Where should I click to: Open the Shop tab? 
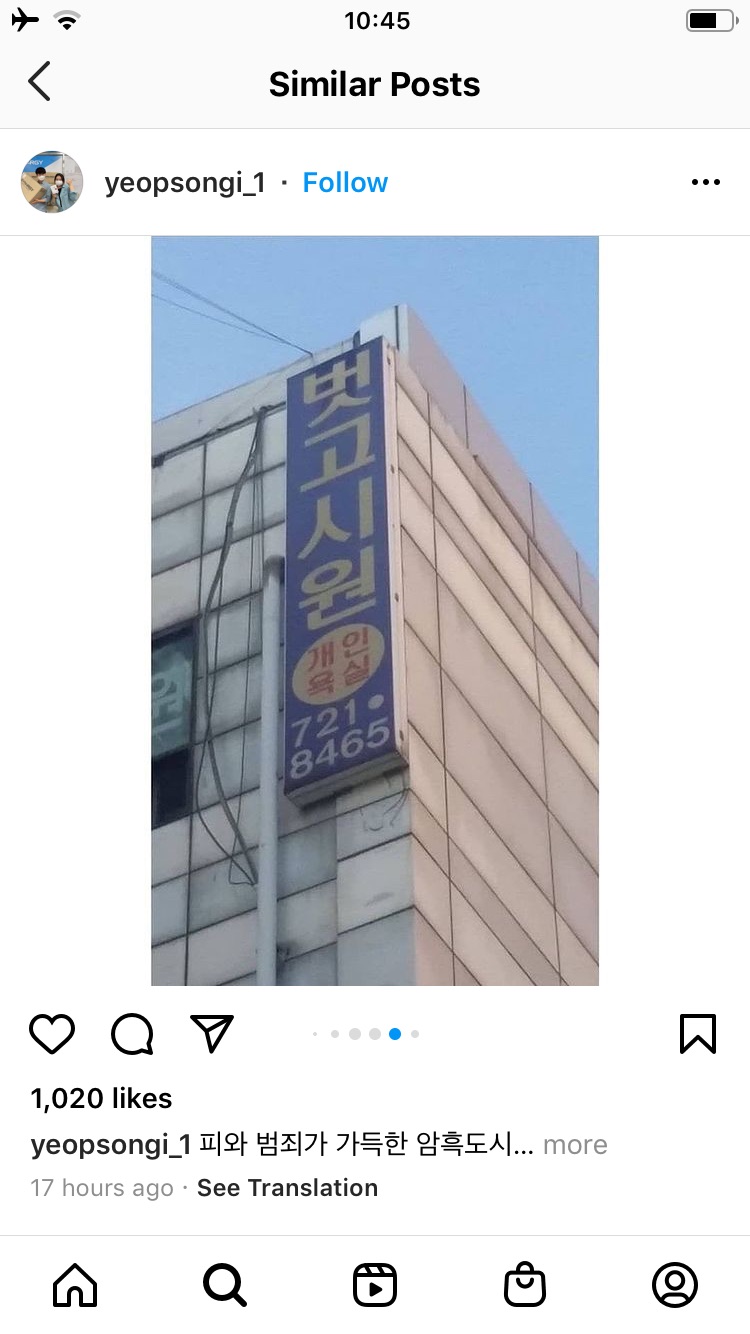[x=525, y=1285]
